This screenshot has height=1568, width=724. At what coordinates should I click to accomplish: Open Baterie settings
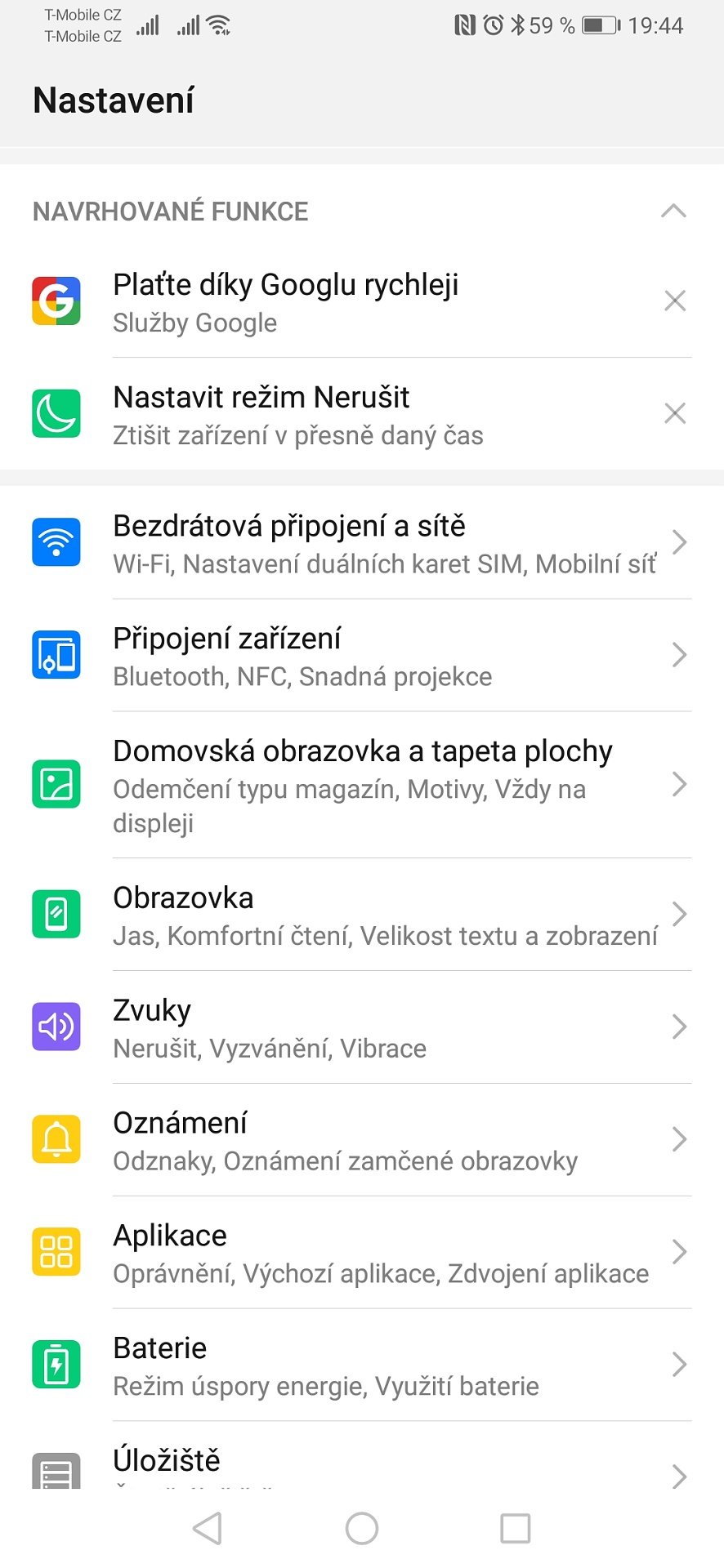point(362,1365)
